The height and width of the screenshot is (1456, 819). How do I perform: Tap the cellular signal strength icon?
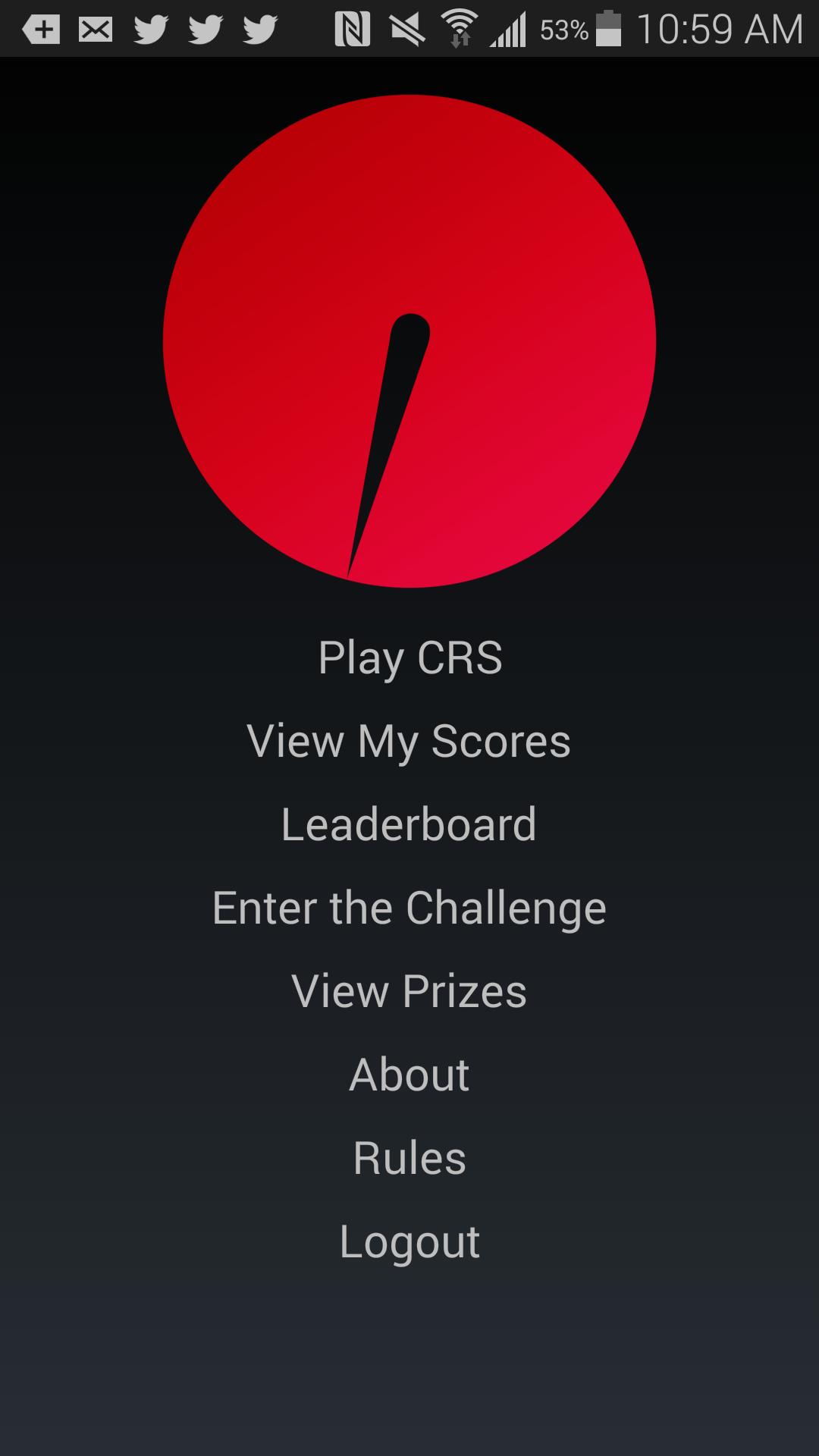(510, 29)
